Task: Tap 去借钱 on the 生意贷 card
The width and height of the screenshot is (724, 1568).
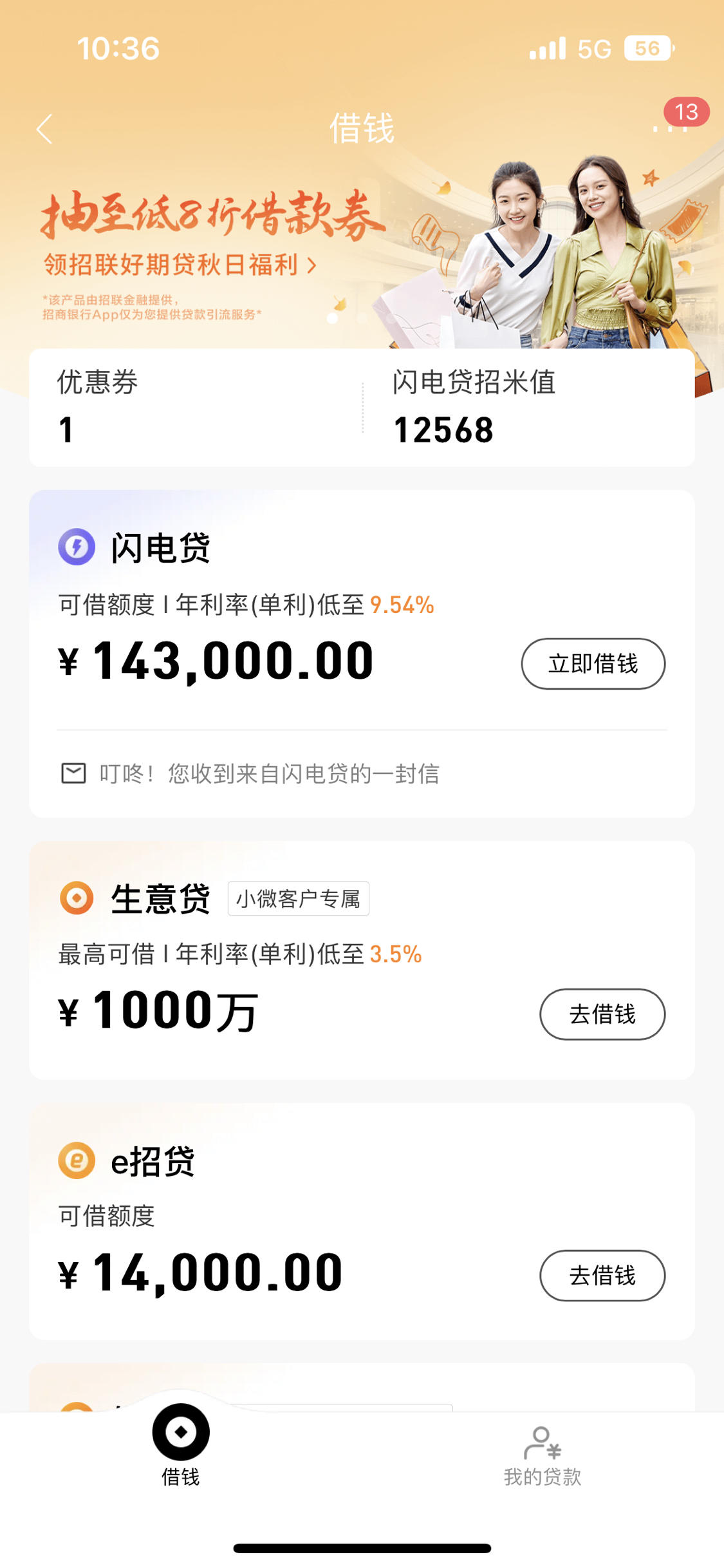Action: click(x=602, y=1014)
